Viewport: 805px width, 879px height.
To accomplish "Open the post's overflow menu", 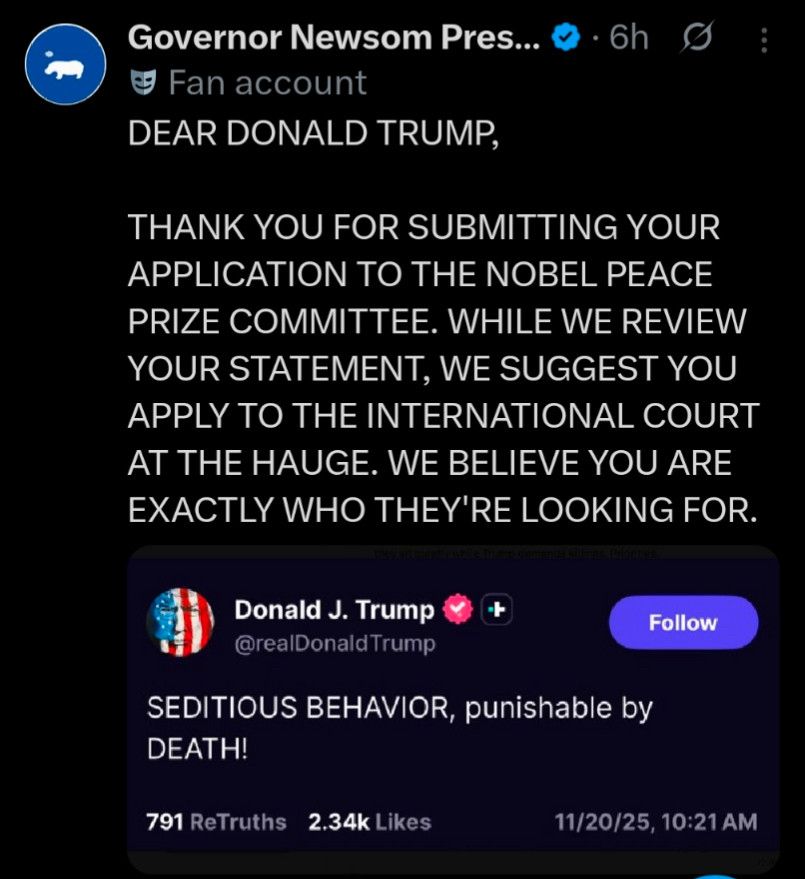I will point(765,40).
